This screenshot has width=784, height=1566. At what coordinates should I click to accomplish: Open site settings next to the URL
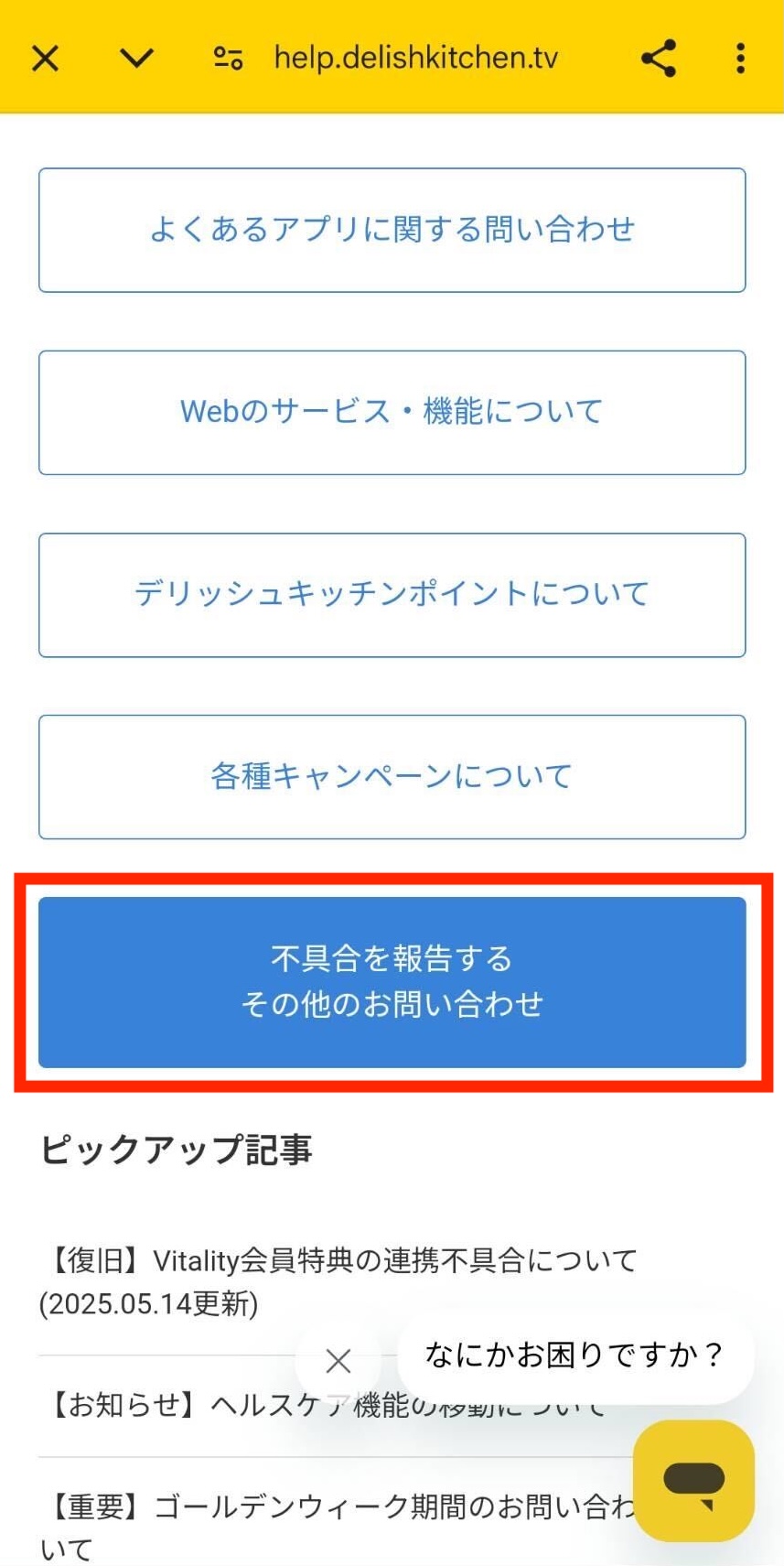tap(228, 59)
